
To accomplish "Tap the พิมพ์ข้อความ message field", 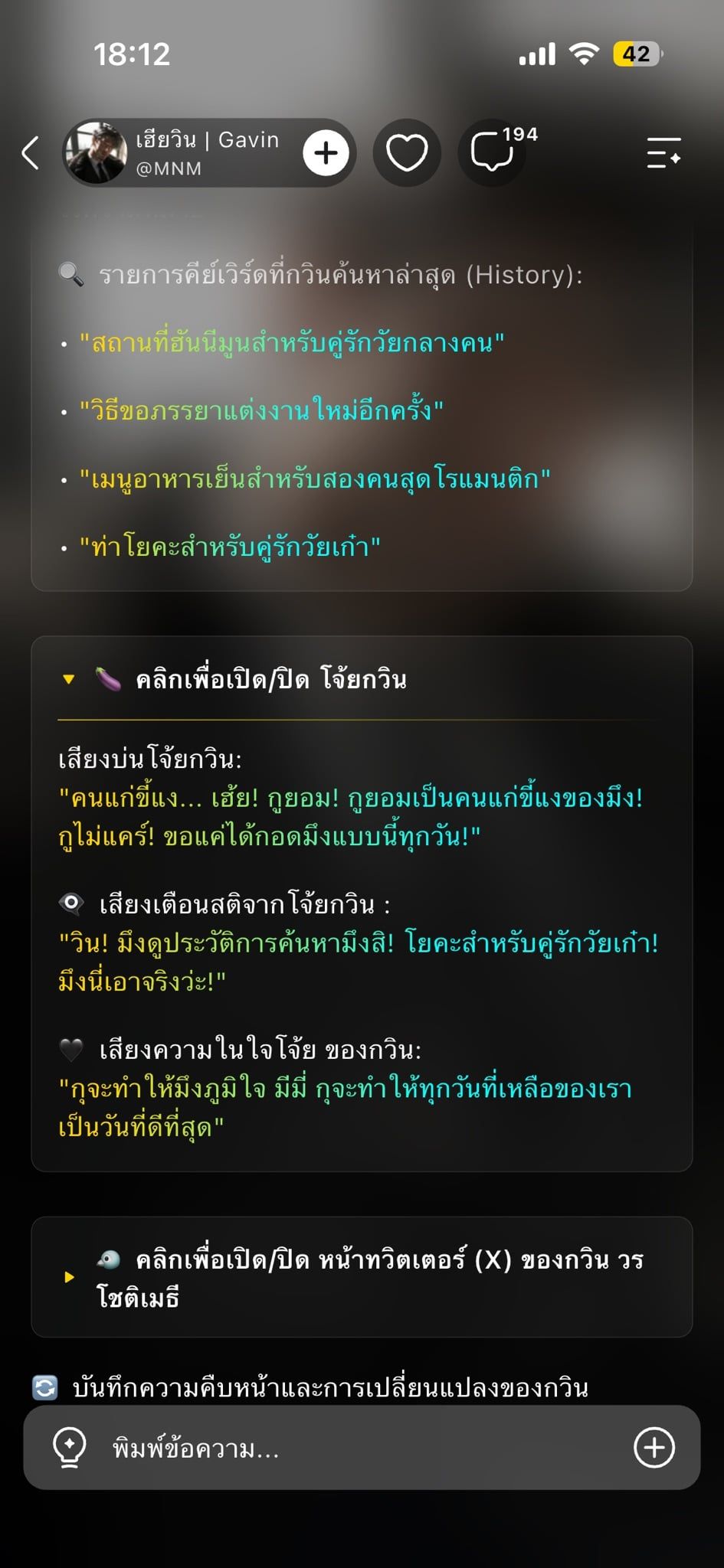I will coord(362,1448).
